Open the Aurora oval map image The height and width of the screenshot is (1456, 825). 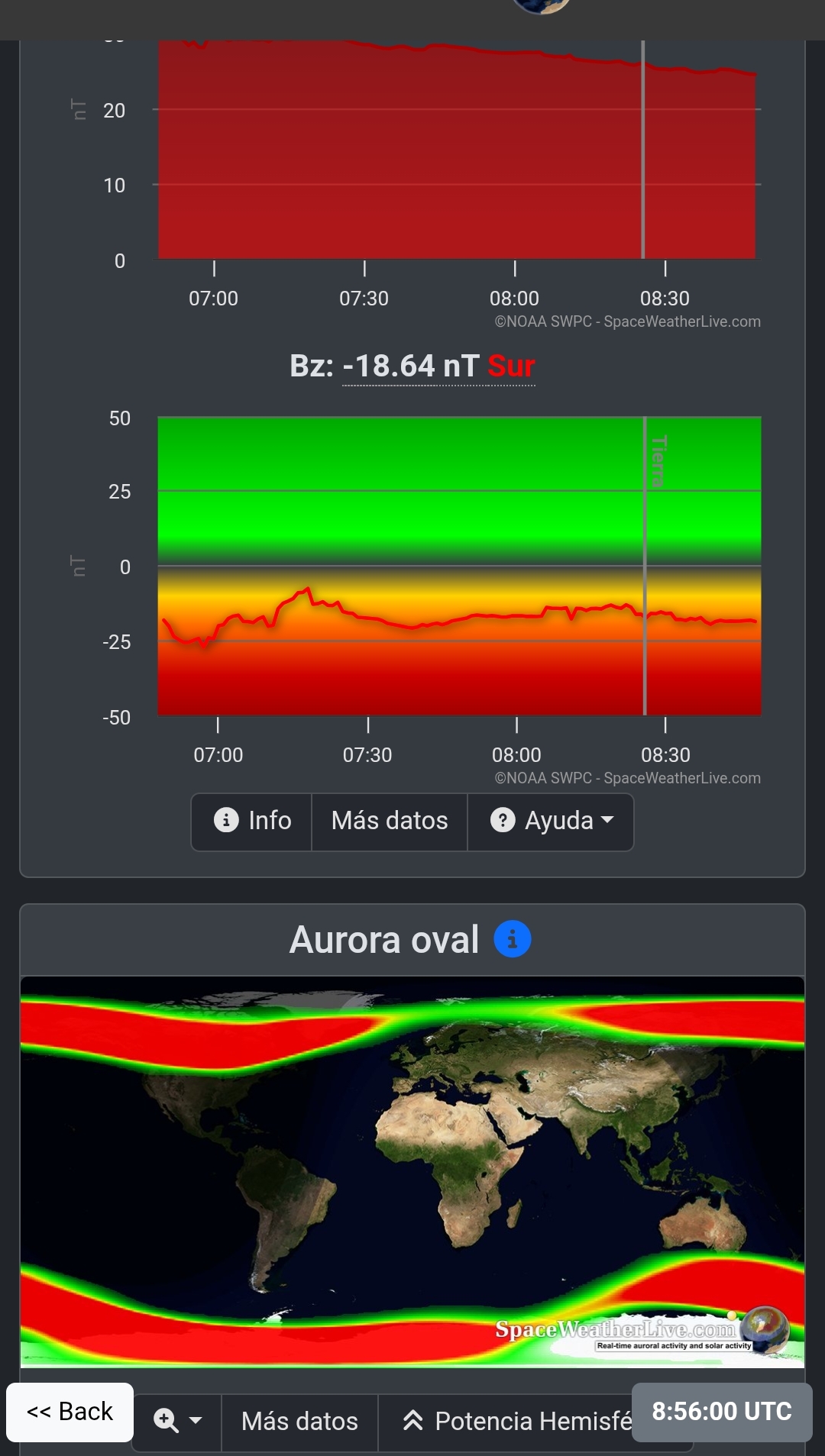(x=412, y=1171)
